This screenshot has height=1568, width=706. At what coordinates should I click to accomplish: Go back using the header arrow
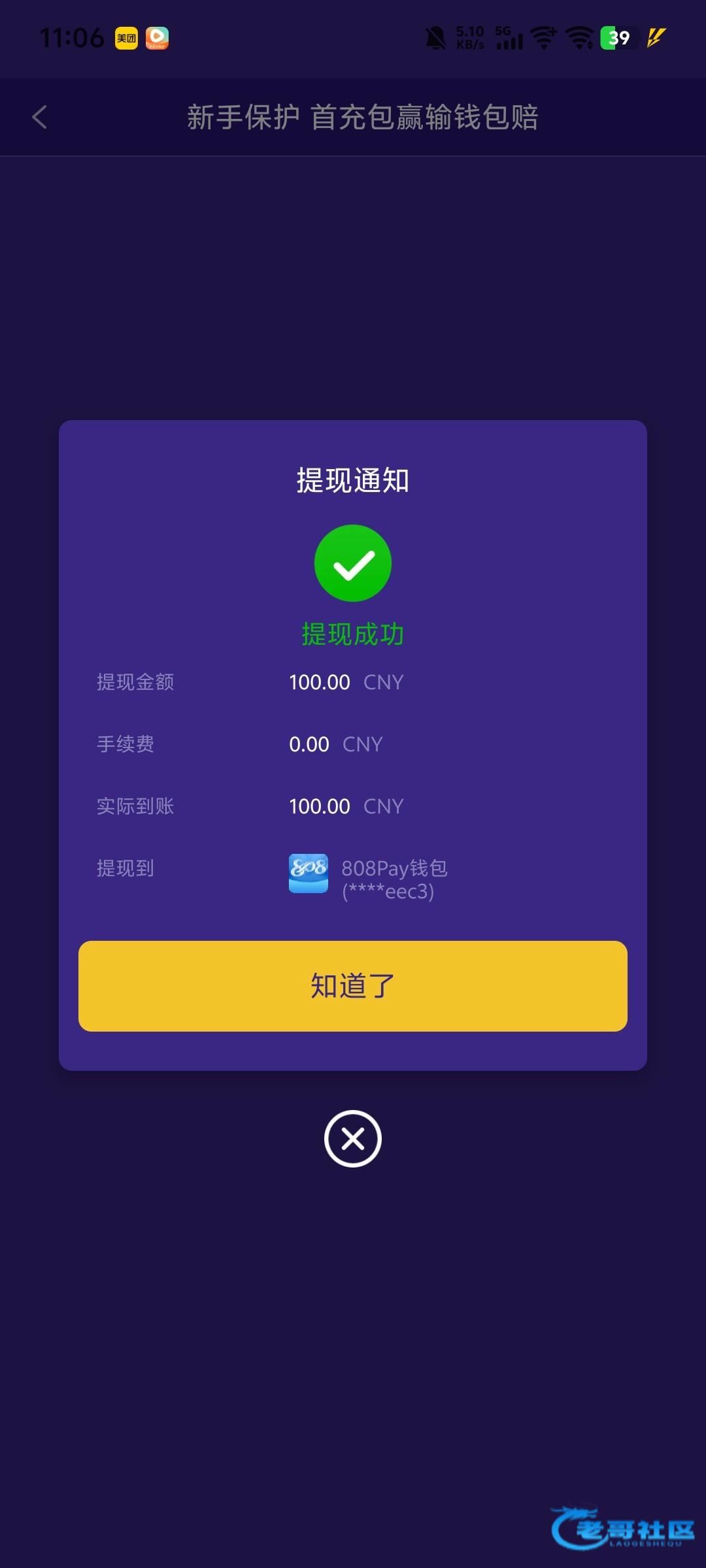(39, 118)
